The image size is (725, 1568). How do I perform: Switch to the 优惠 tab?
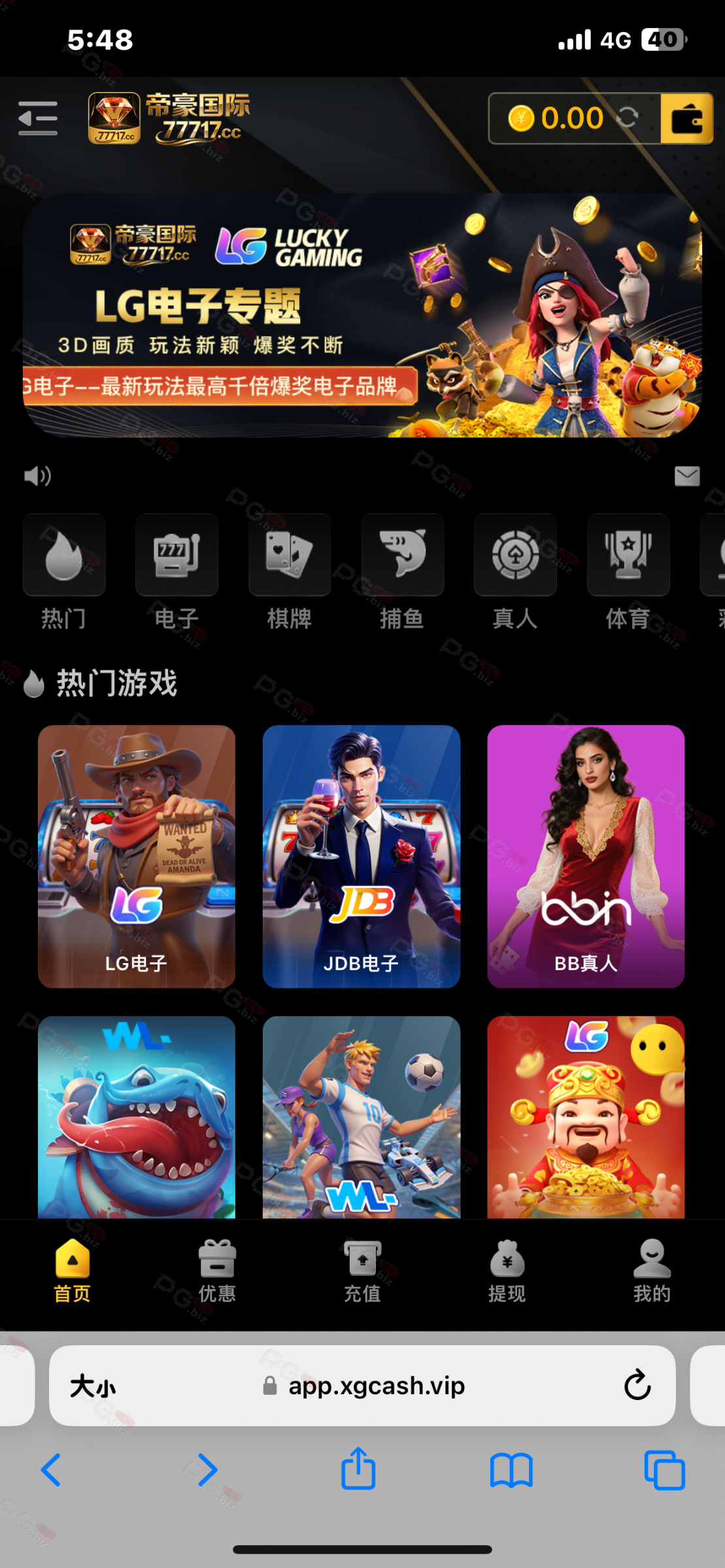217,1271
